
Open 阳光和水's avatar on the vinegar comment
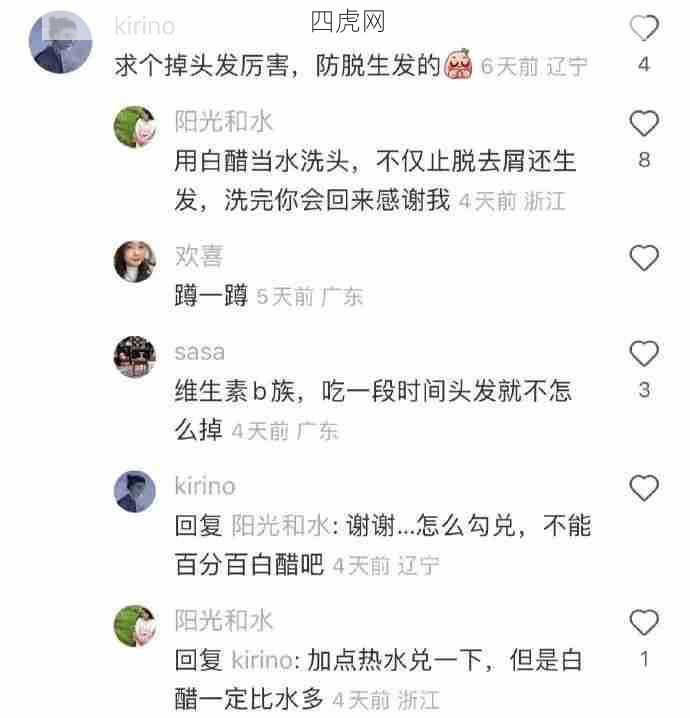(x=135, y=127)
